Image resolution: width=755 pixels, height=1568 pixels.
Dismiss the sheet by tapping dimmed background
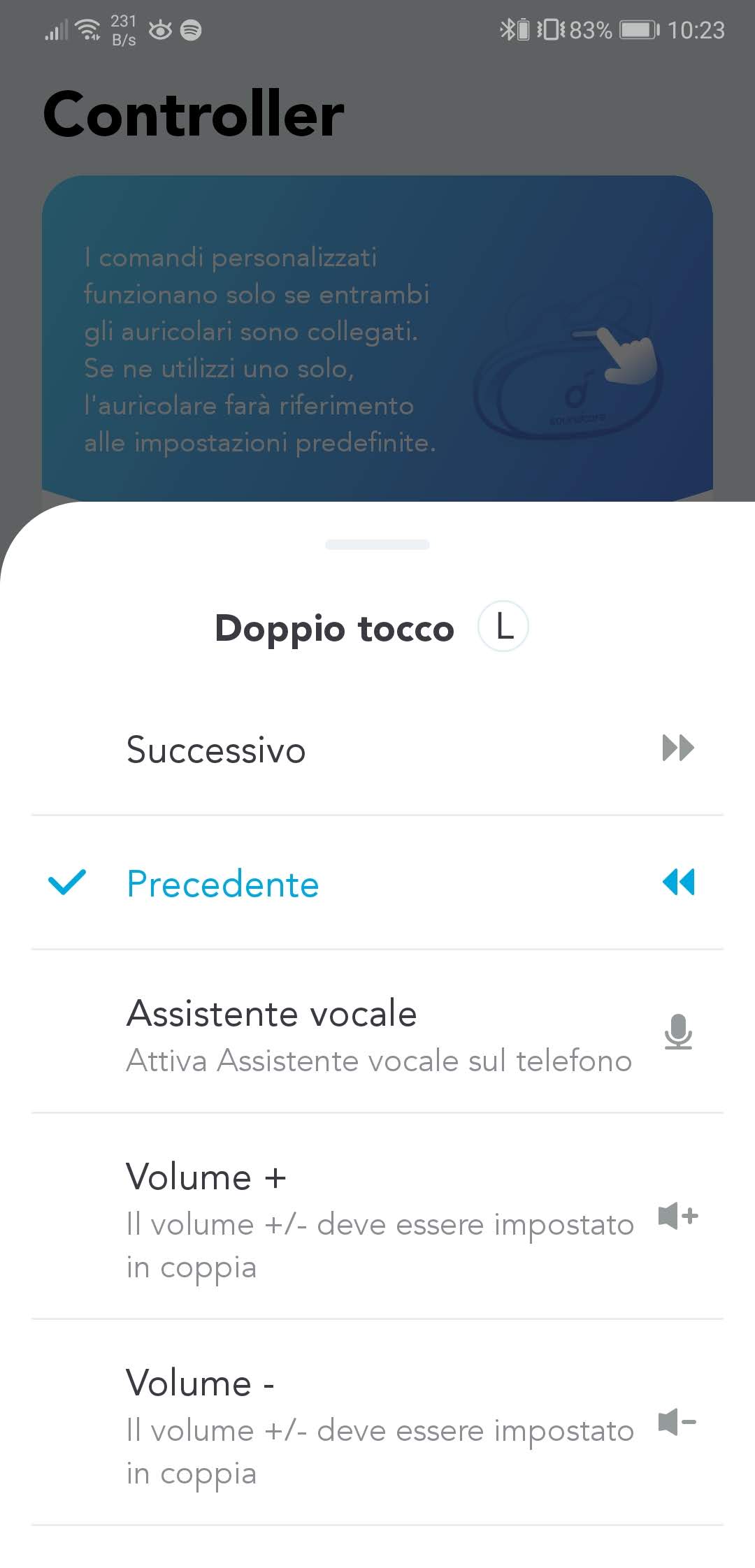tap(377, 280)
